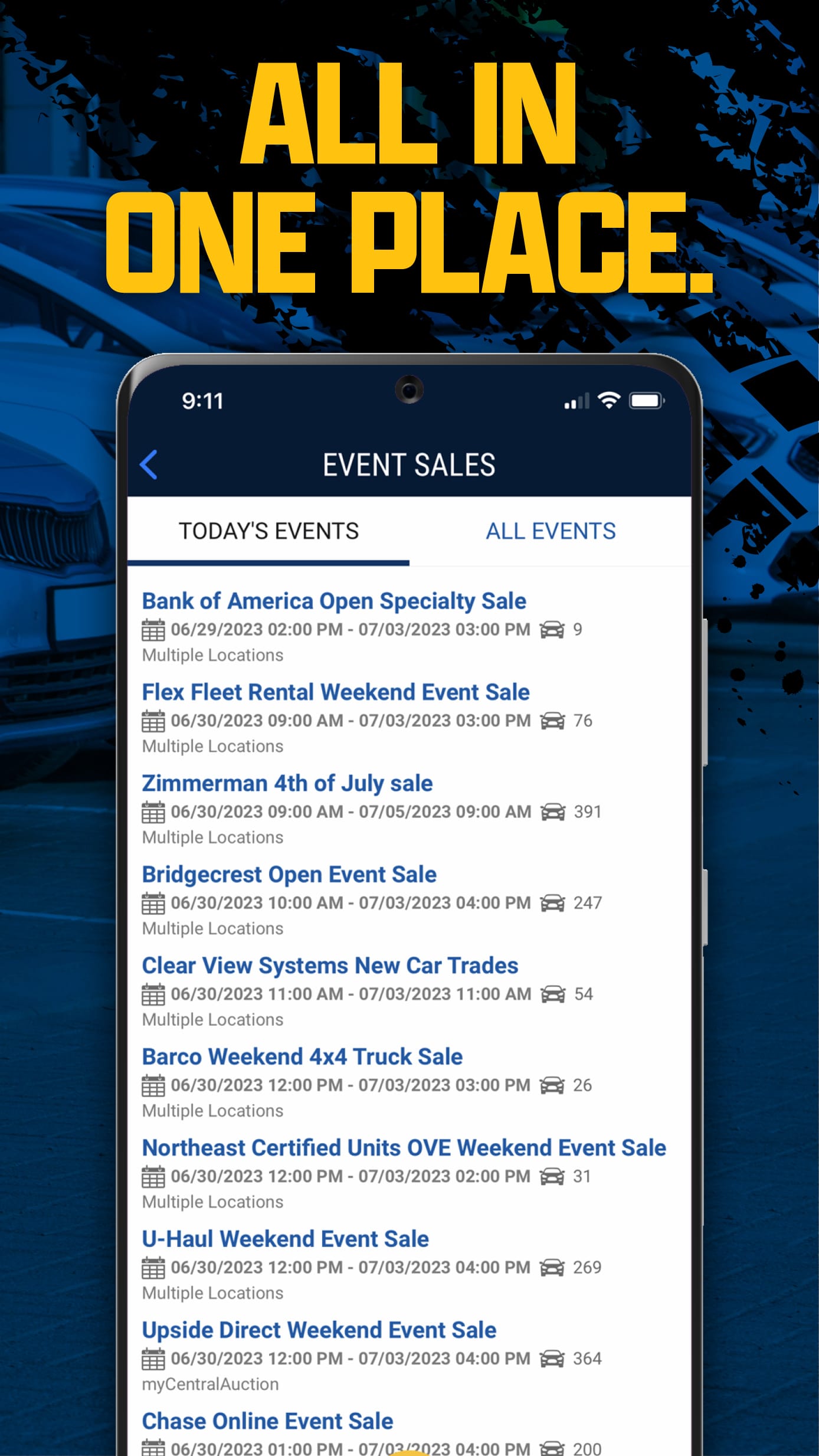The image size is (819, 1456).
Task: Select the Zimmerman 4th of July sale
Action: 287,783
